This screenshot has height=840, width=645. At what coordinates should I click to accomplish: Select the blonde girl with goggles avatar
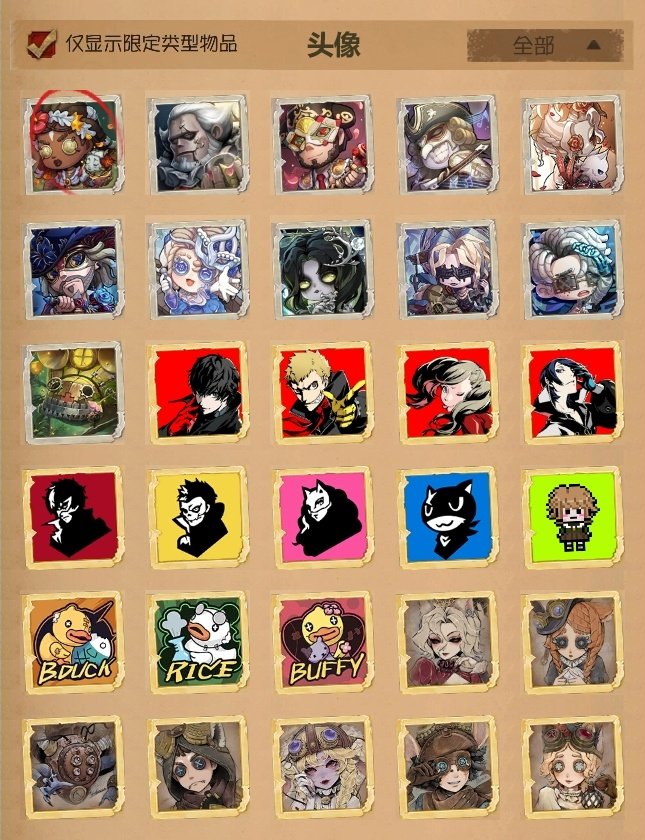(572, 764)
